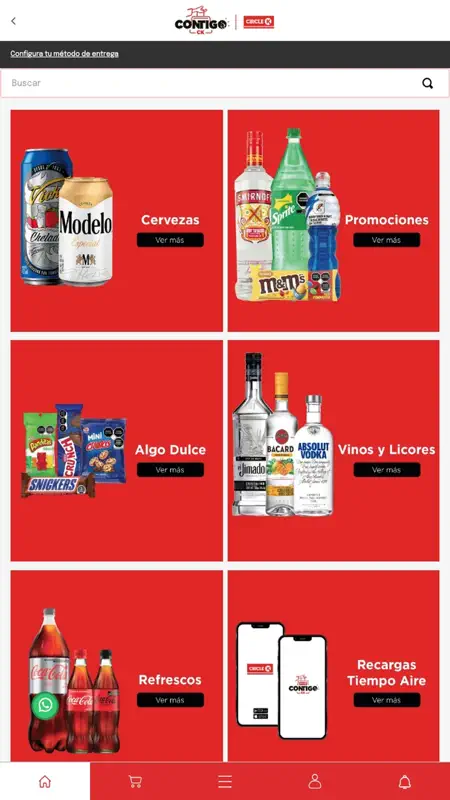This screenshot has width=450, height=800.
Task: Open Ver más under Recargas Tiempo Aire
Action: point(386,700)
